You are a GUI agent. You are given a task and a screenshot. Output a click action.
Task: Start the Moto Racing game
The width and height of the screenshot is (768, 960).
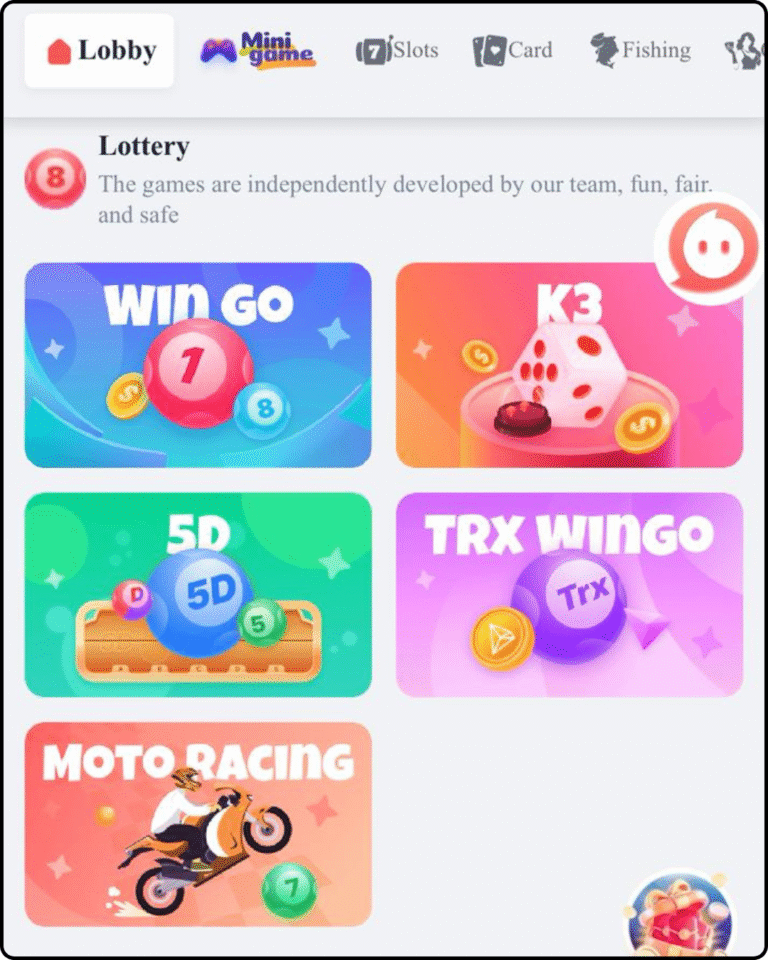[198, 824]
